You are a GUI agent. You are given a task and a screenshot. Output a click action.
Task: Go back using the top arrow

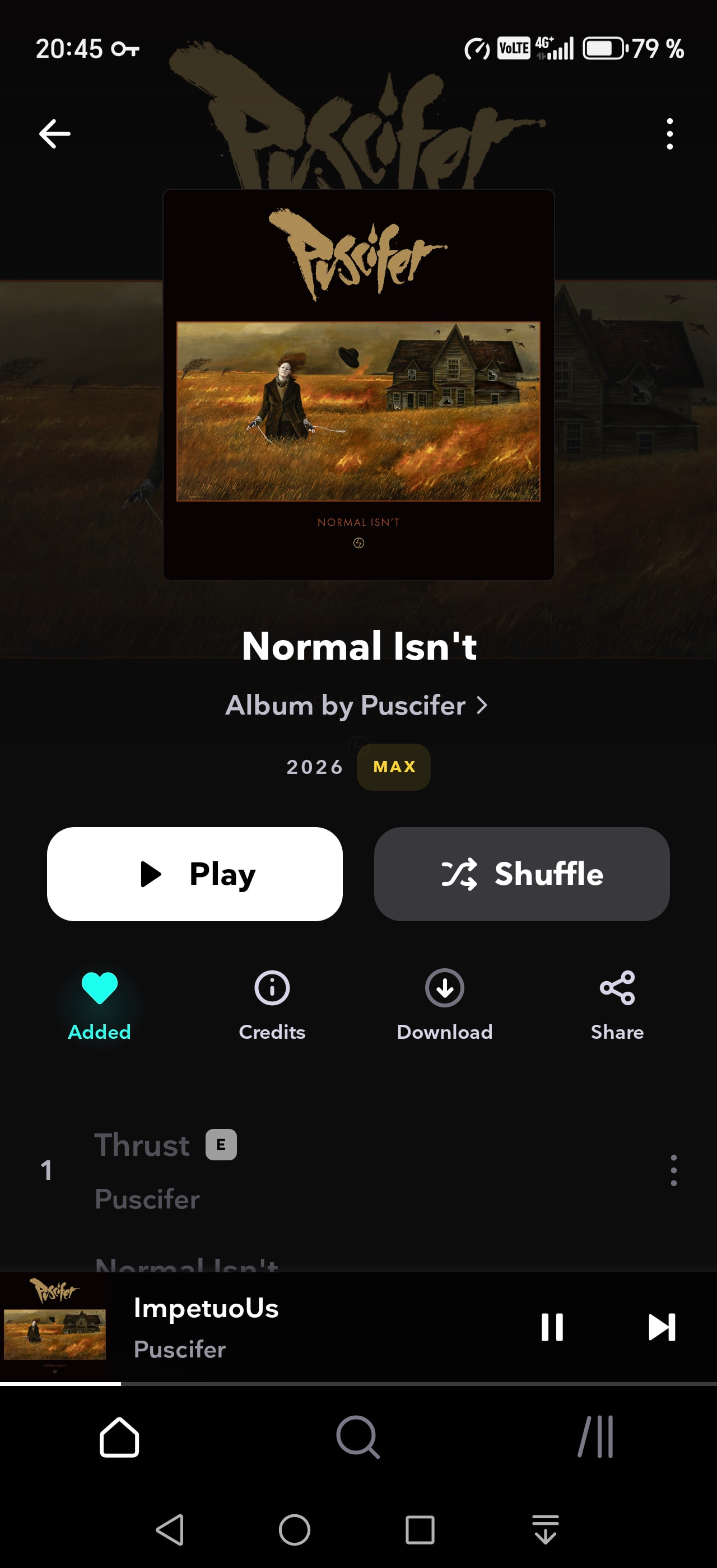point(55,134)
